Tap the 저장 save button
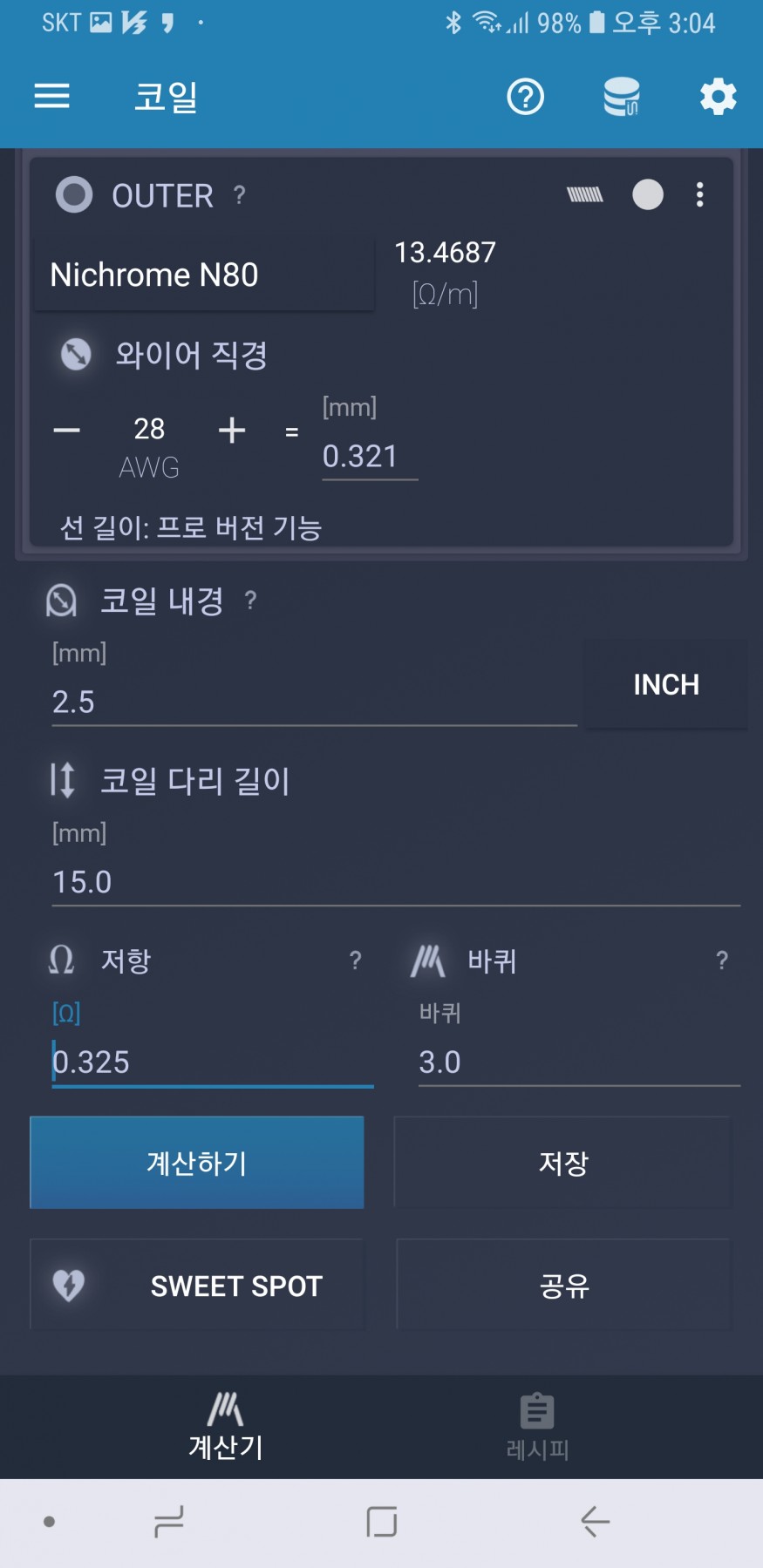The width and height of the screenshot is (763, 1568). tap(563, 1163)
